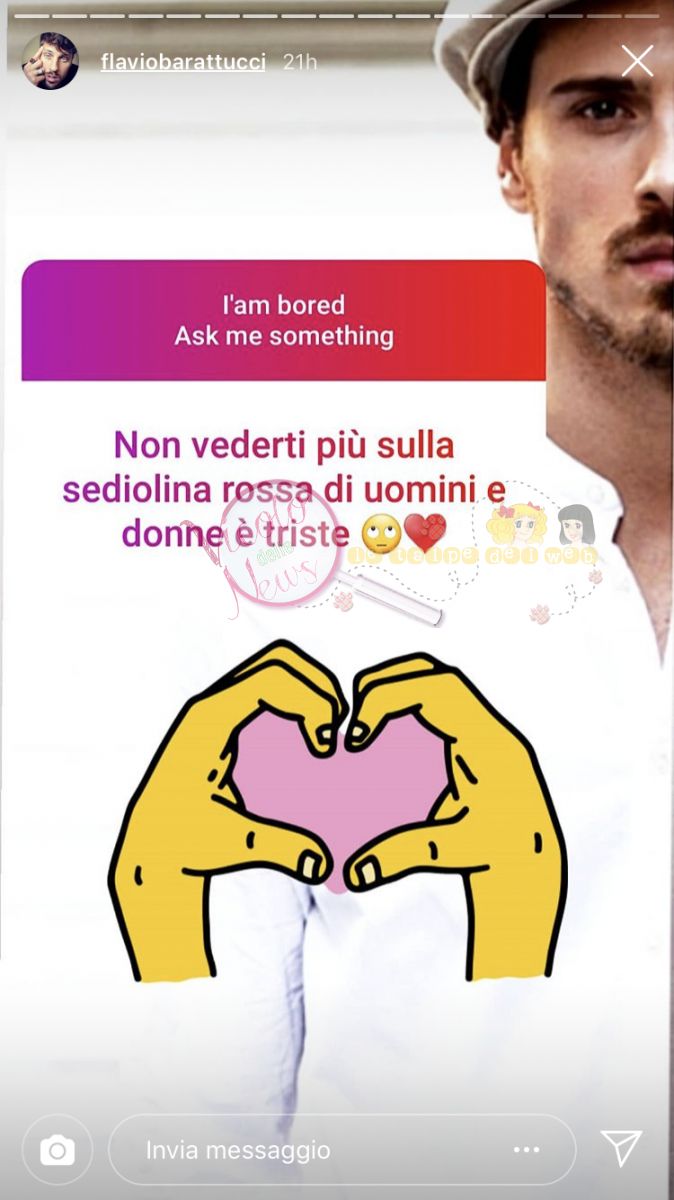Close the story viewer

pyautogui.click(x=637, y=61)
